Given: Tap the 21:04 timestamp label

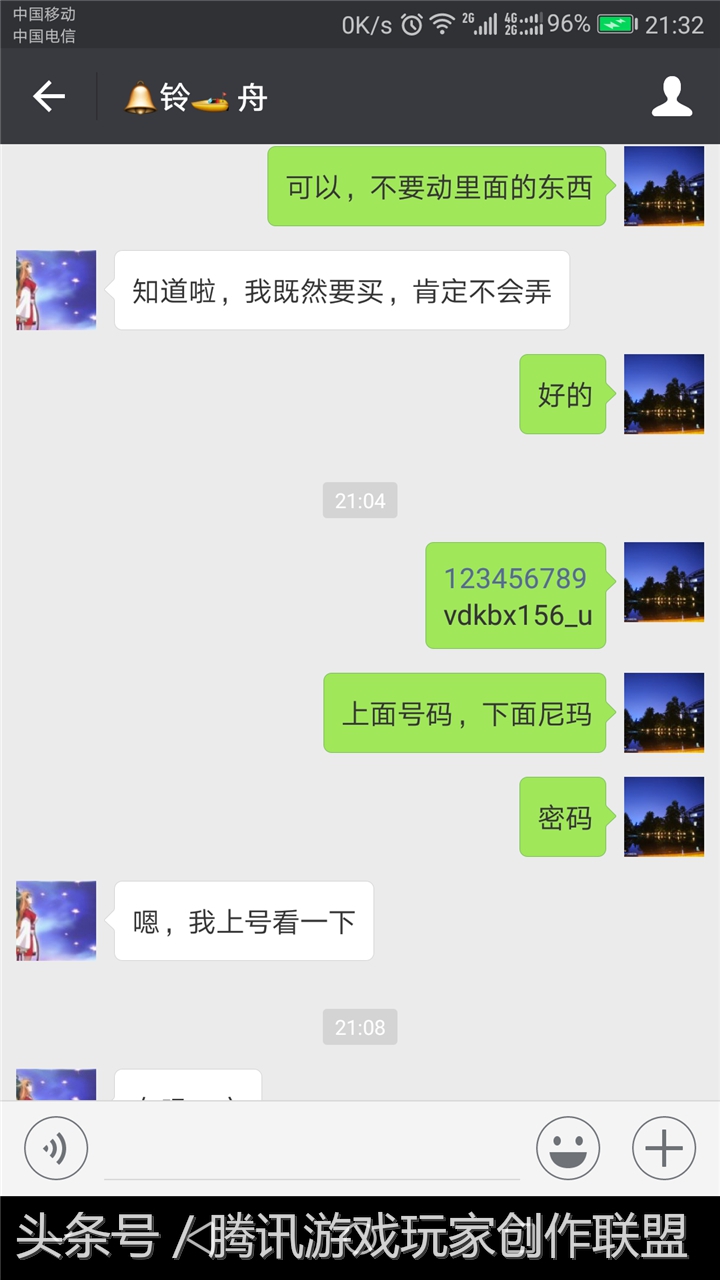Looking at the screenshot, I should pyautogui.click(x=359, y=500).
